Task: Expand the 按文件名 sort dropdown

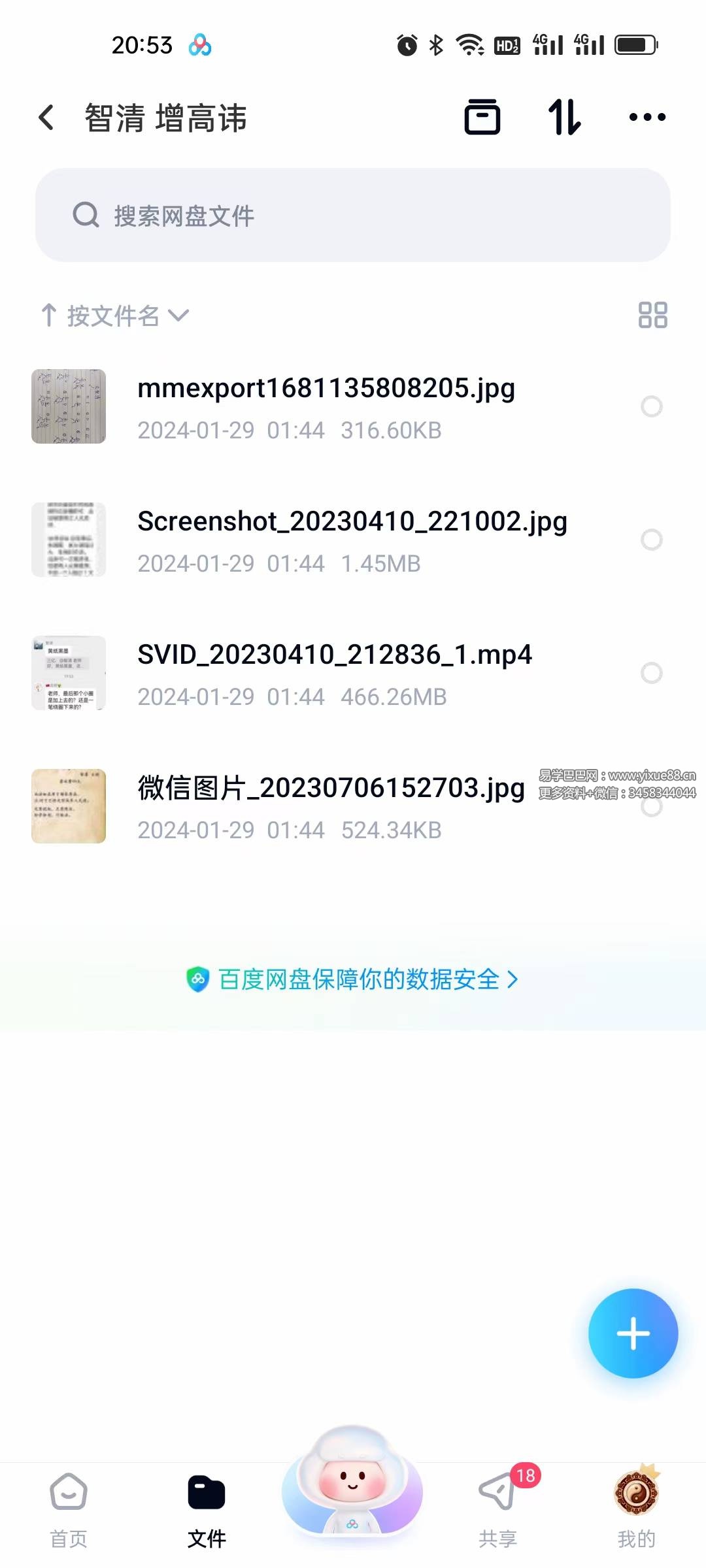Action: tap(115, 316)
